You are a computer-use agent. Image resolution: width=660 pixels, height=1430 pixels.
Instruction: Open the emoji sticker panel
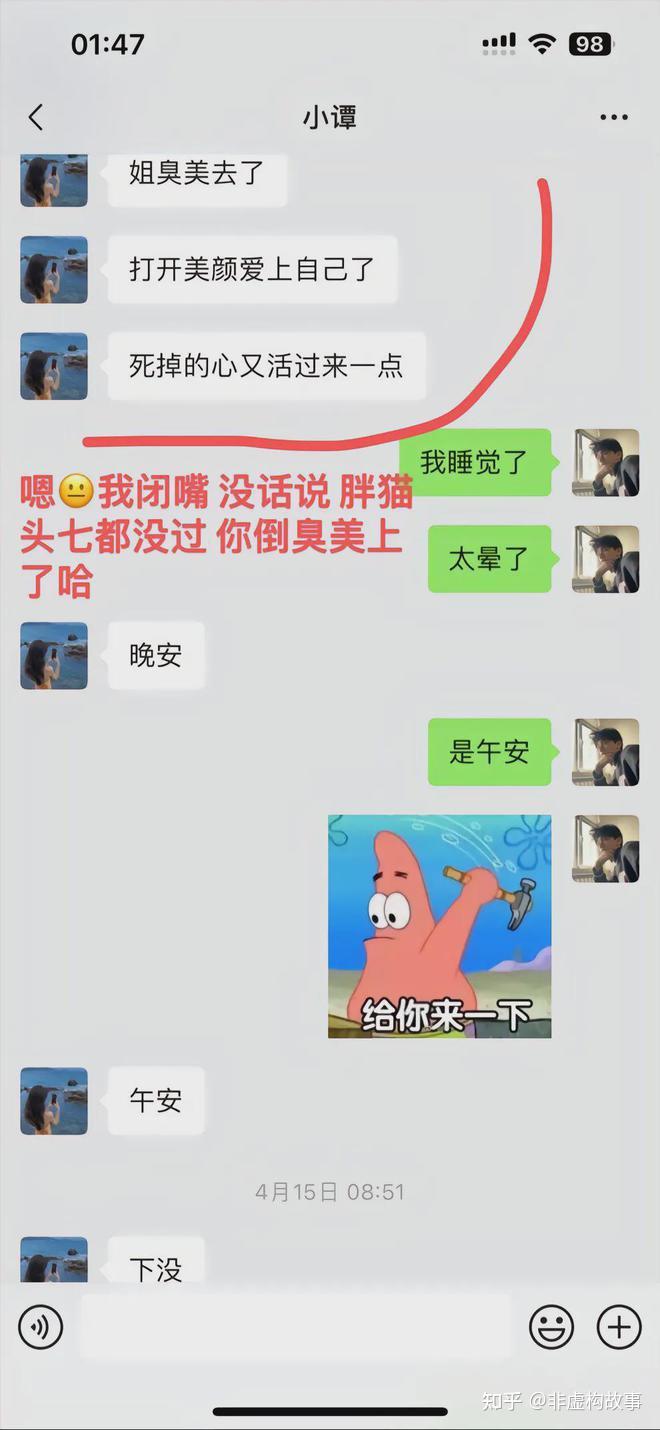[x=551, y=1327]
